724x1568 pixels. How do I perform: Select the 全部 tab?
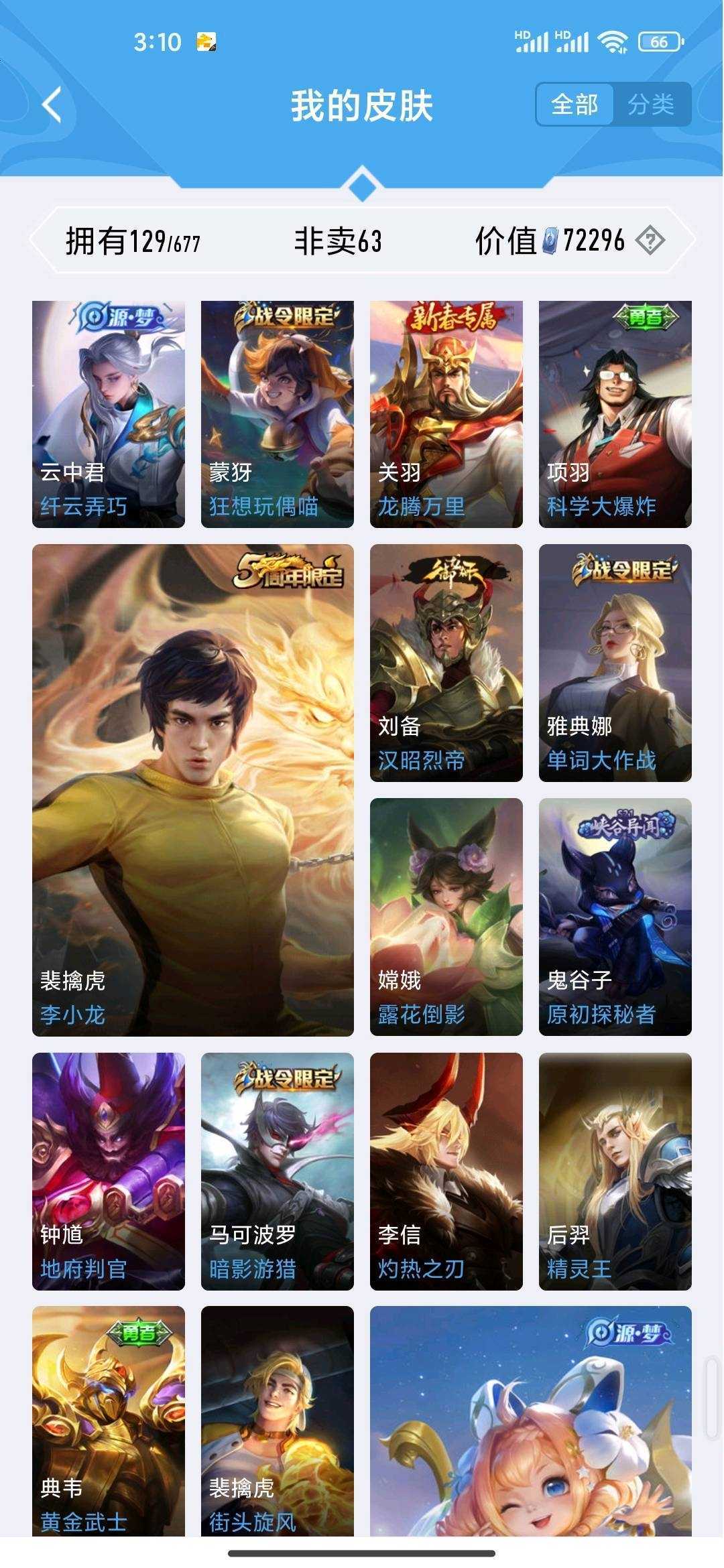pos(575,105)
